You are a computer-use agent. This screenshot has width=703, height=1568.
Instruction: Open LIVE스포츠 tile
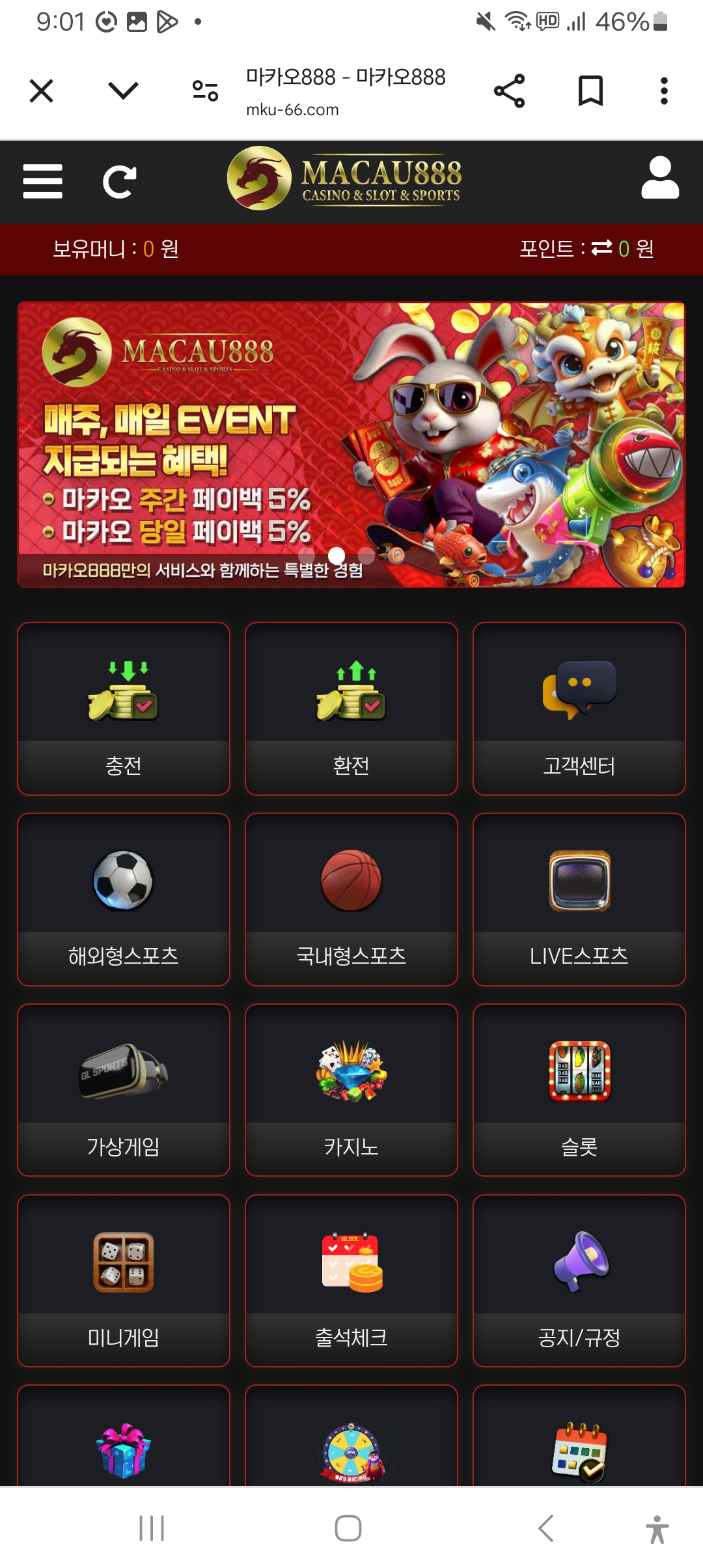pos(579,899)
